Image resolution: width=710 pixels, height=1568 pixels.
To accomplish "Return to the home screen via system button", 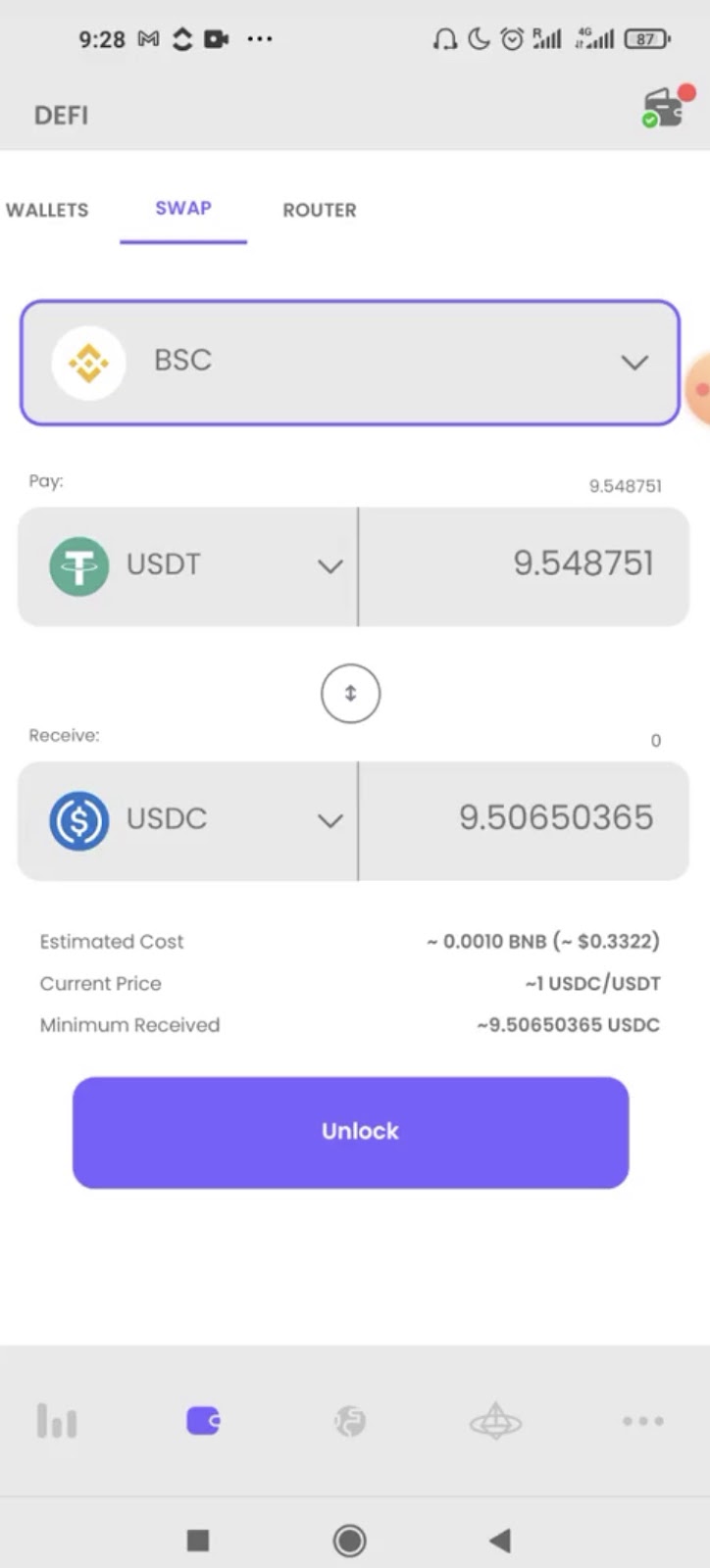I will coord(349,1541).
